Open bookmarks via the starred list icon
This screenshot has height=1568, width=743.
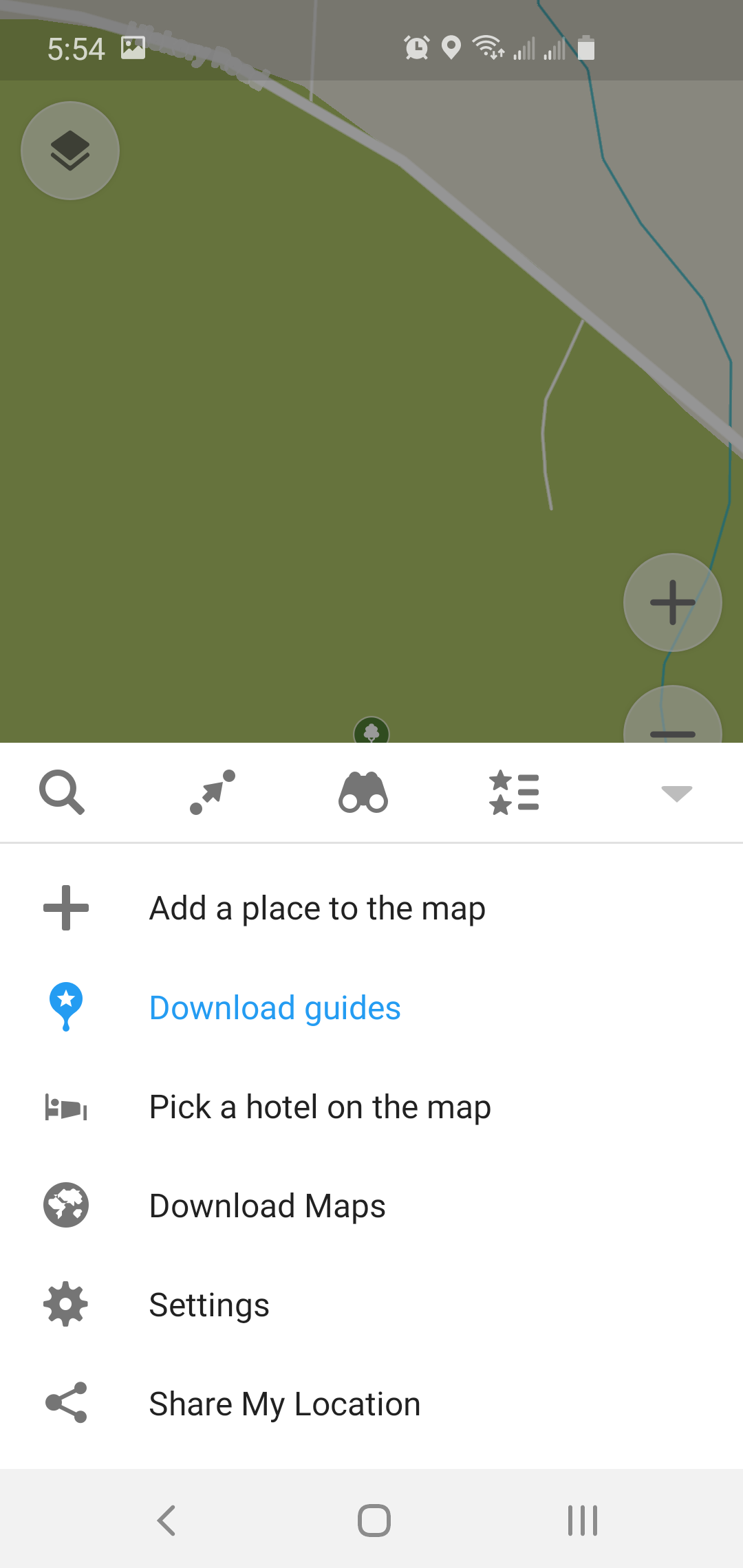click(x=515, y=792)
